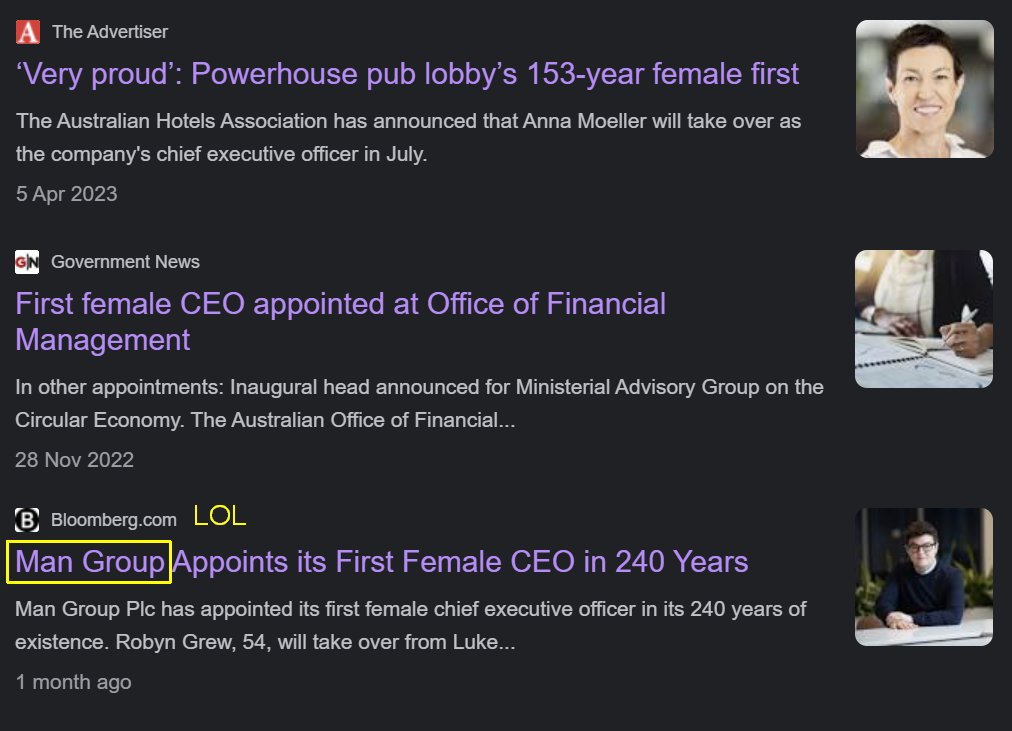1012x731 pixels.
Task: Tap the thumbnail beside the Government News article
Action: click(x=924, y=319)
